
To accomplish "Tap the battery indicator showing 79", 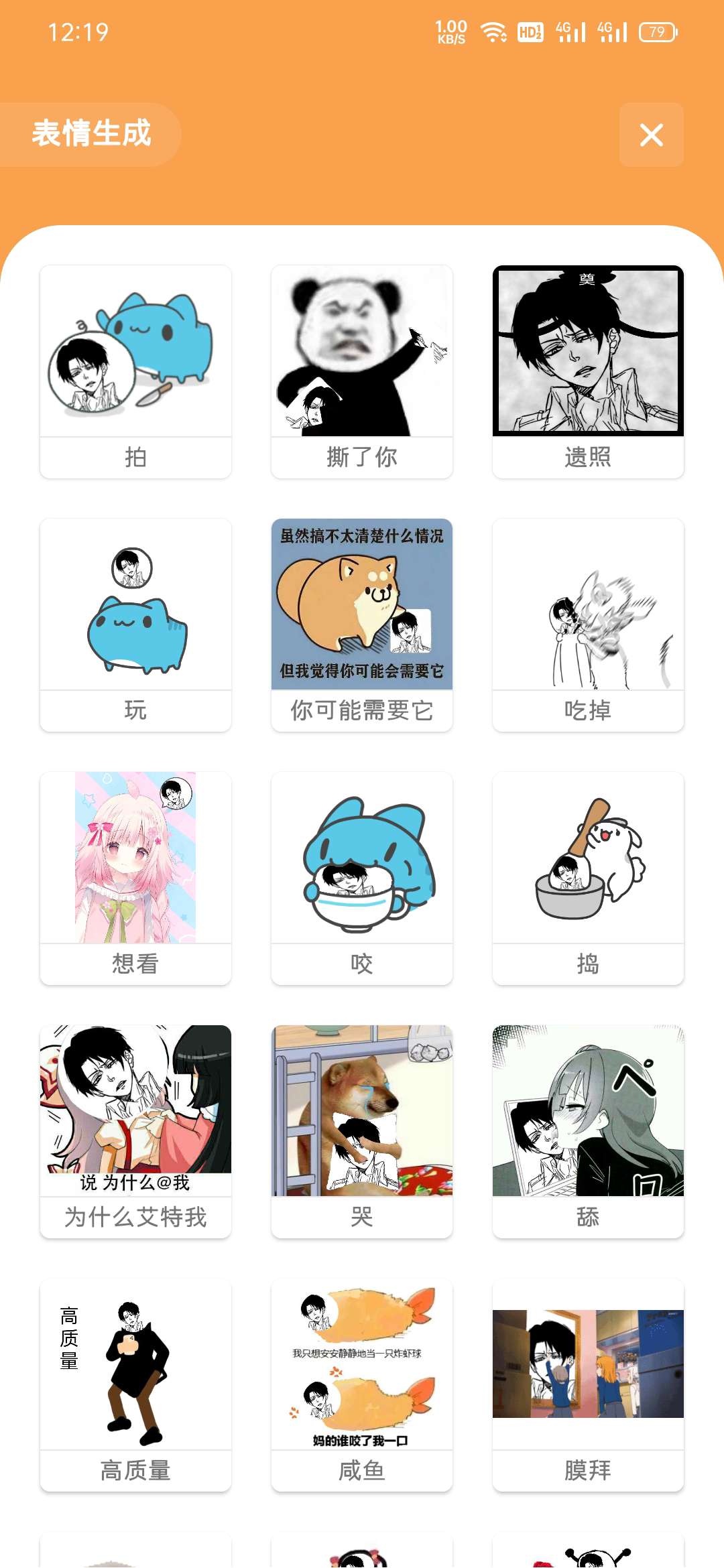I will [652, 32].
